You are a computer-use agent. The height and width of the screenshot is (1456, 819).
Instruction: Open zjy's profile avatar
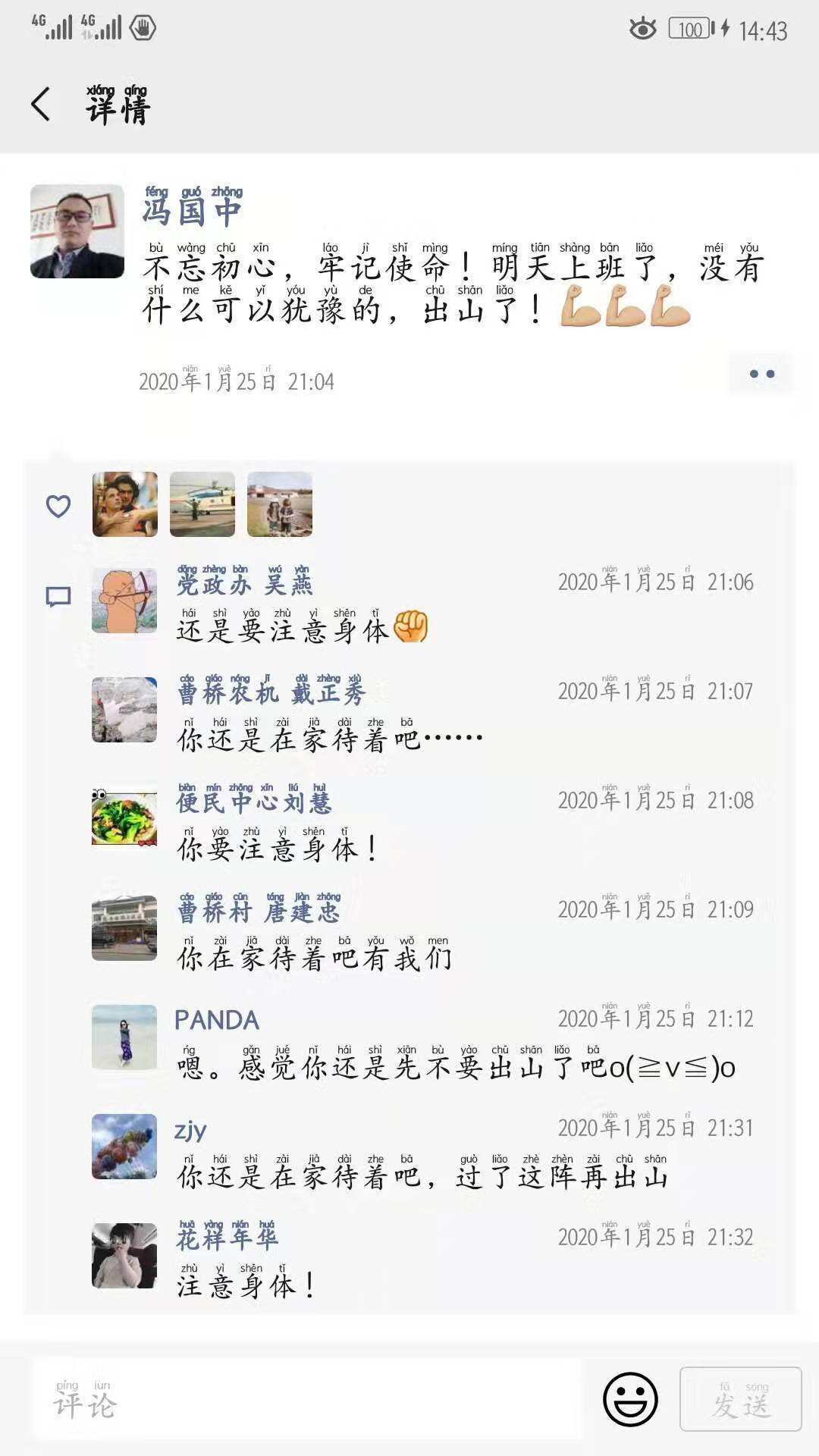[124, 1147]
